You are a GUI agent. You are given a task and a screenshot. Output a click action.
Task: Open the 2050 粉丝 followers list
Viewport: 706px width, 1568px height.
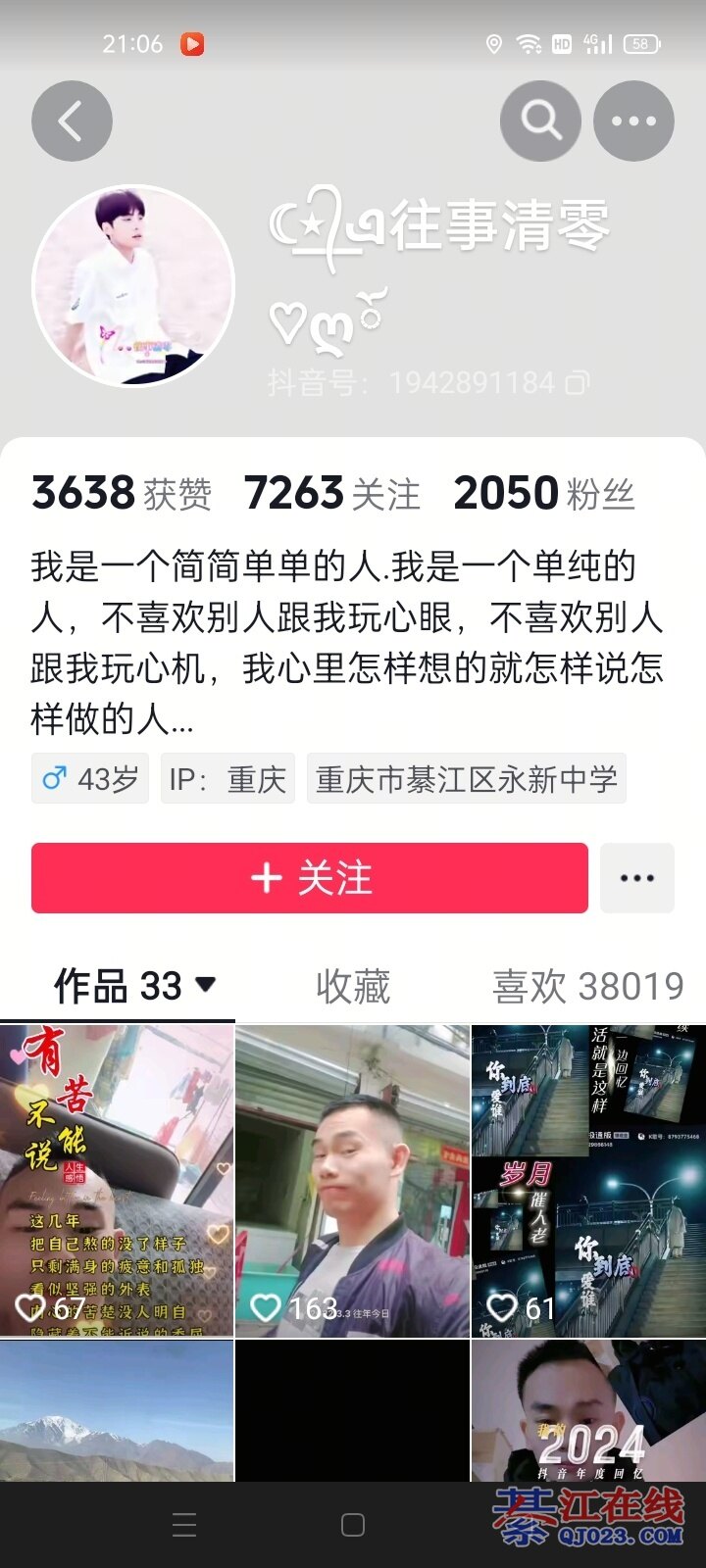543,493
